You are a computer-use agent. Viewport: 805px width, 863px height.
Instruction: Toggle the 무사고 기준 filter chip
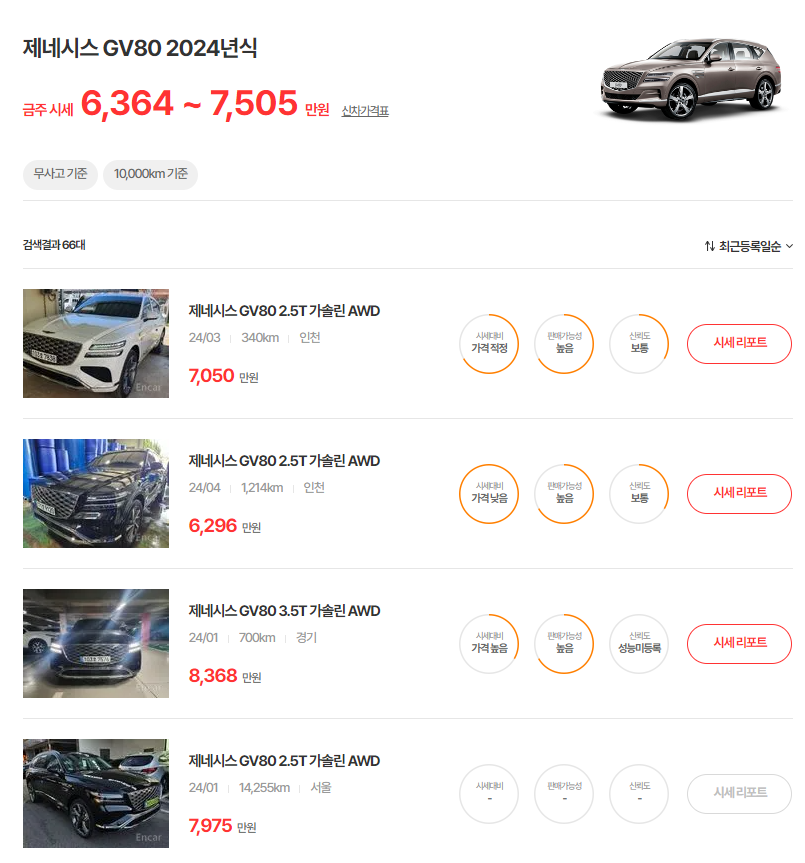(60, 174)
